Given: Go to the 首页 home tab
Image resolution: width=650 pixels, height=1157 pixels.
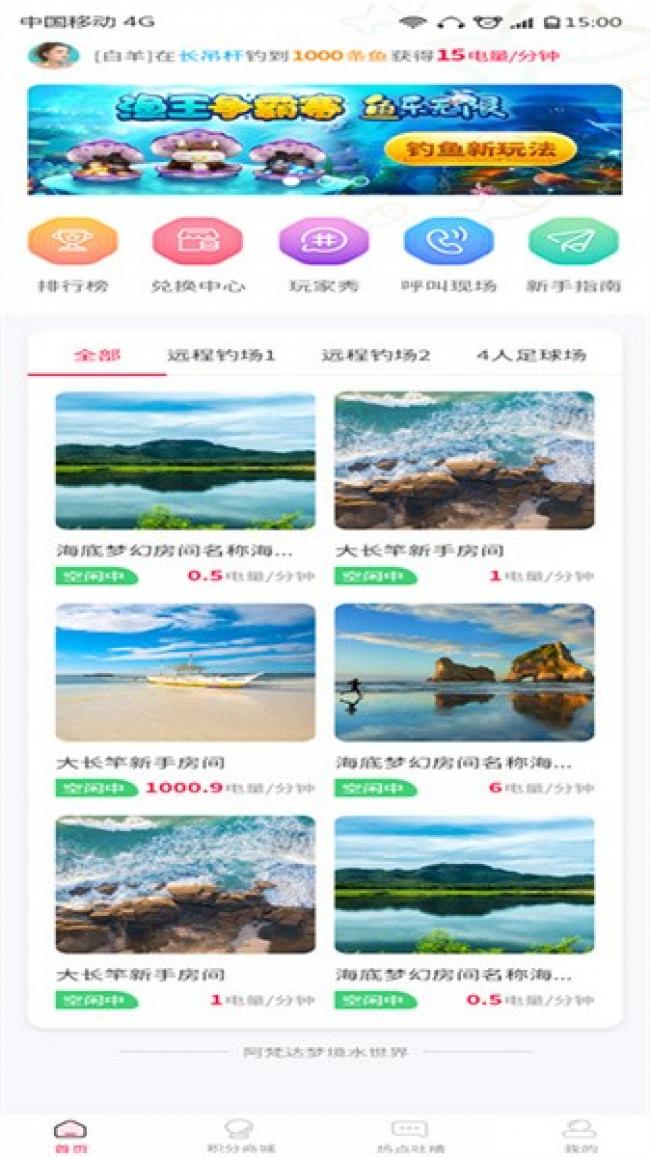Looking at the screenshot, I should (x=70, y=1136).
